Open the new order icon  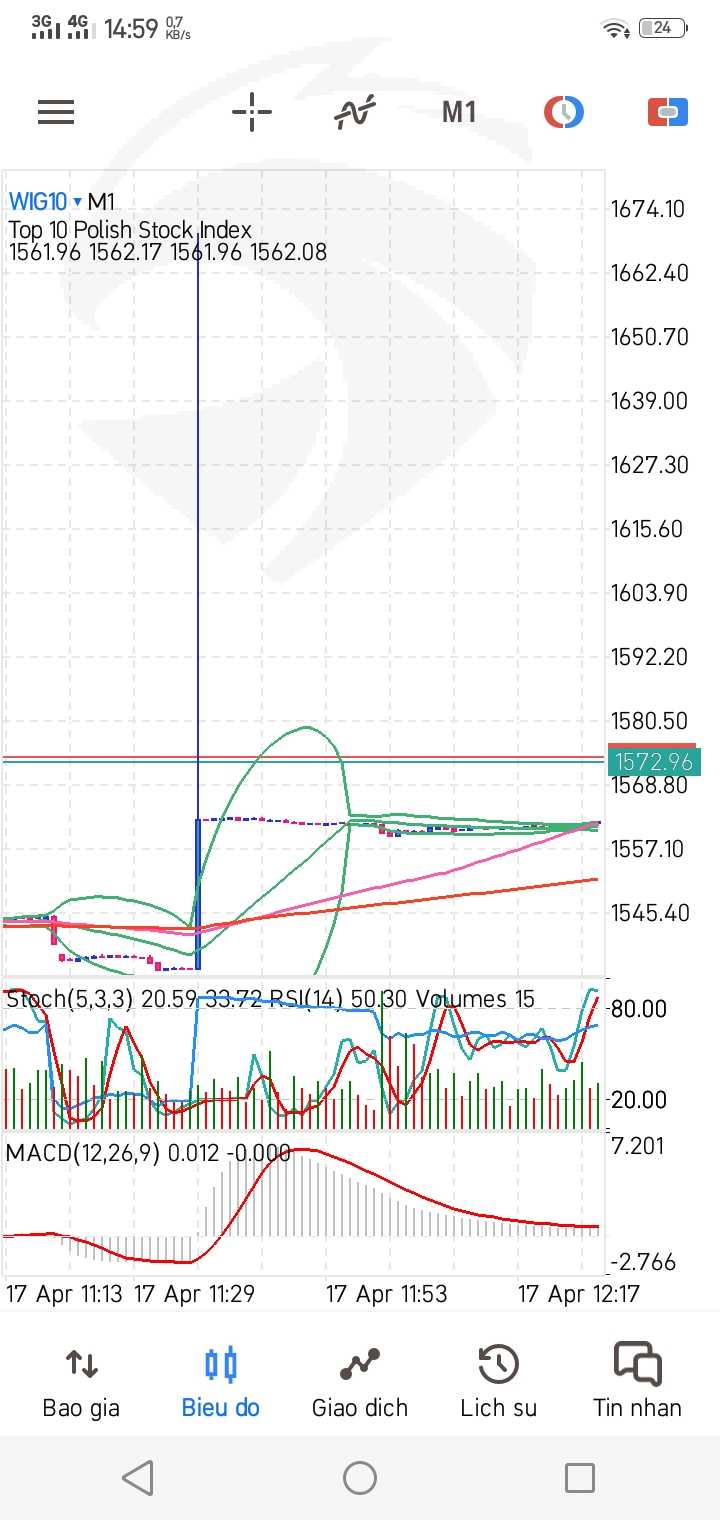pyautogui.click(x=668, y=112)
